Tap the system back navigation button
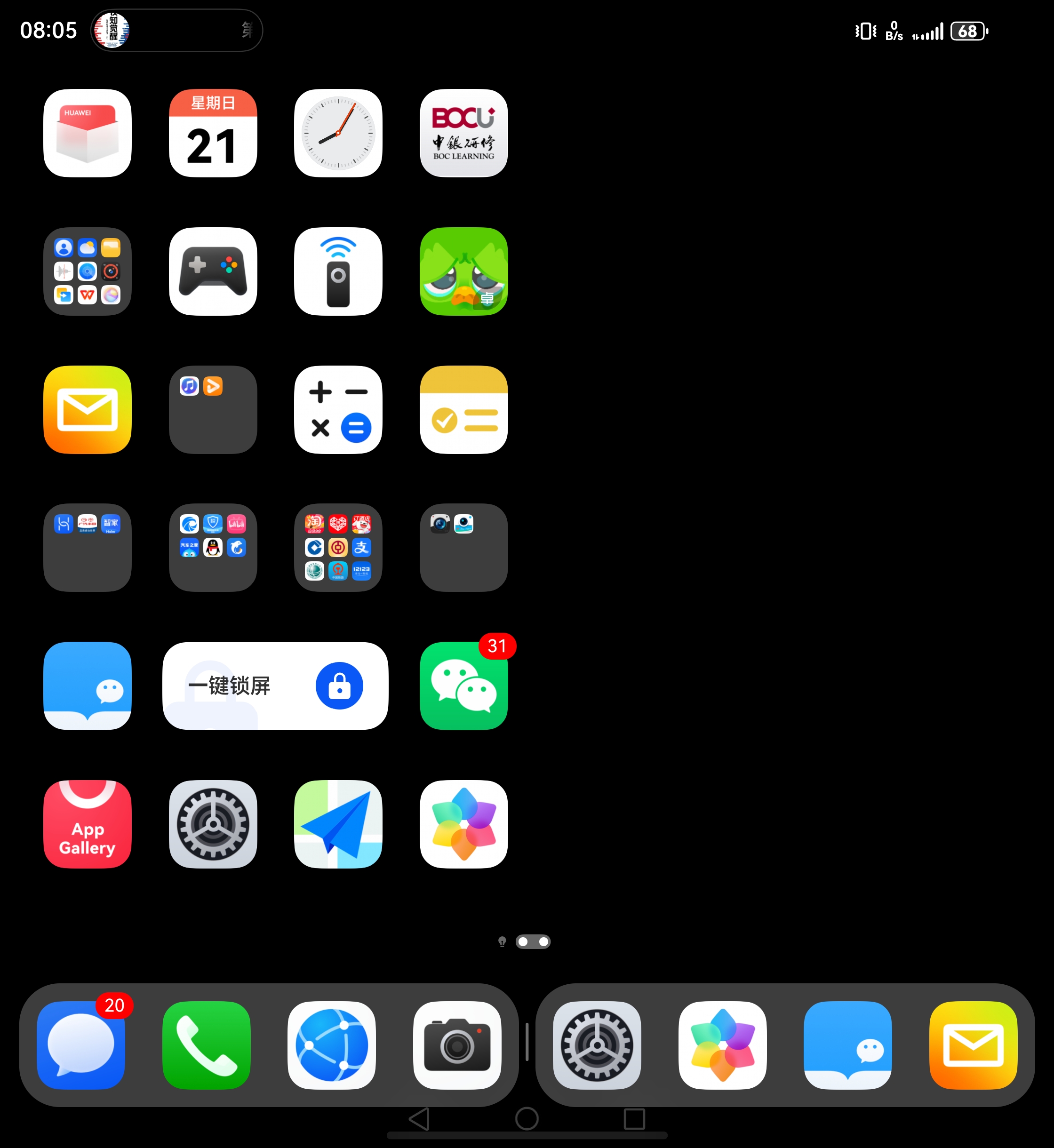The width and height of the screenshot is (1054, 1148). tap(420, 1118)
